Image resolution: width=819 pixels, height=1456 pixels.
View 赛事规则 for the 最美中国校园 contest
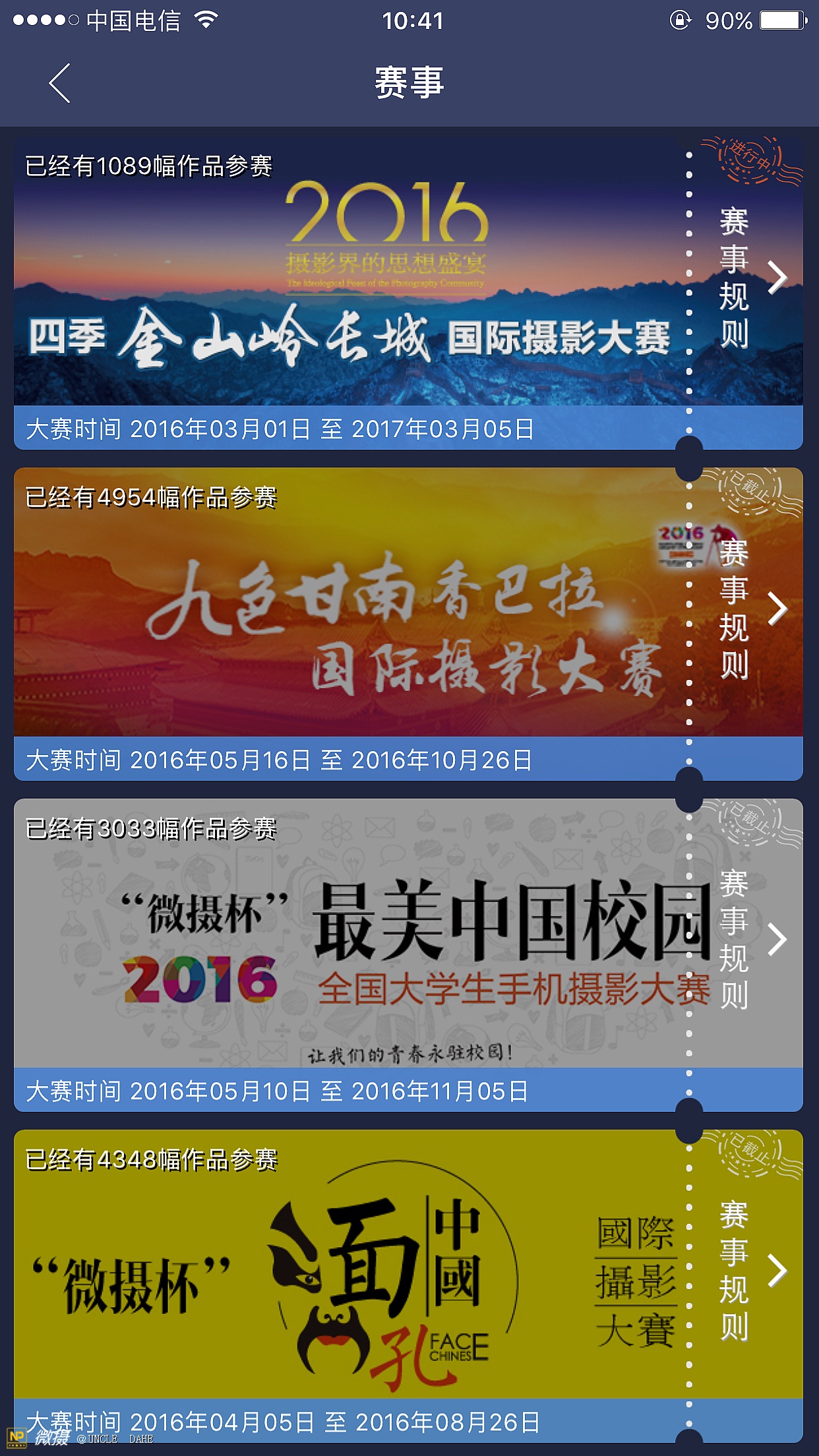pyautogui.click(x=750, y=939)
